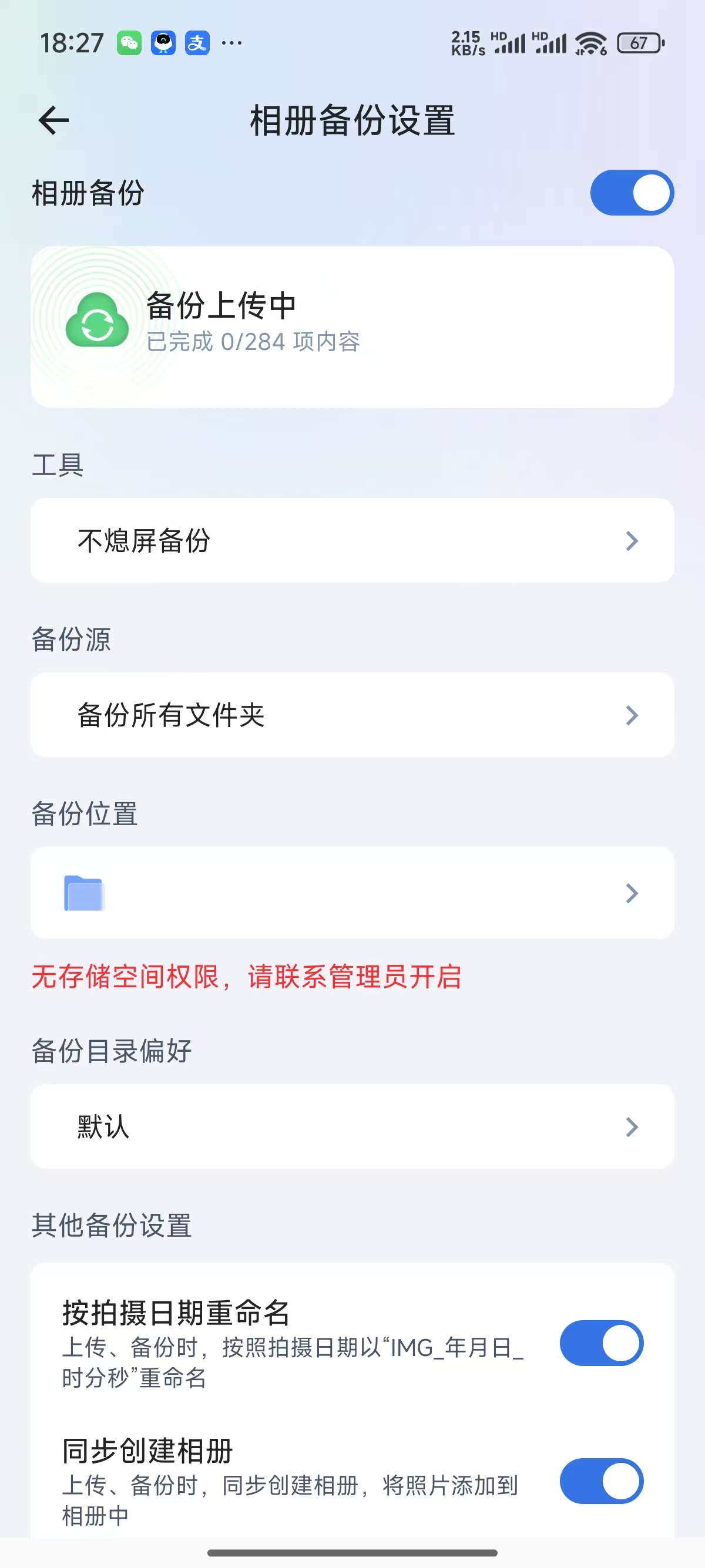Screen dimensions: 705x1568
Task: Go back from 相册备份设置 page
Action: click(x=53, y=120)
